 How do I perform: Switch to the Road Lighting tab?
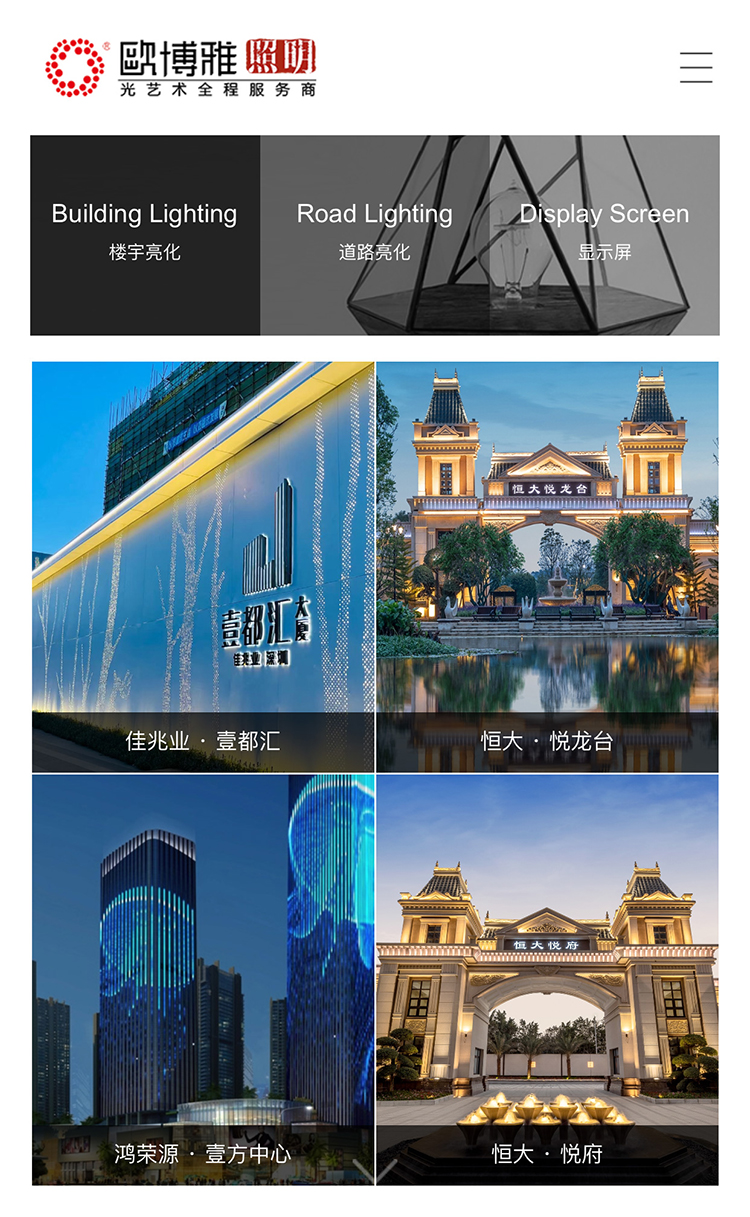point(375,235)
